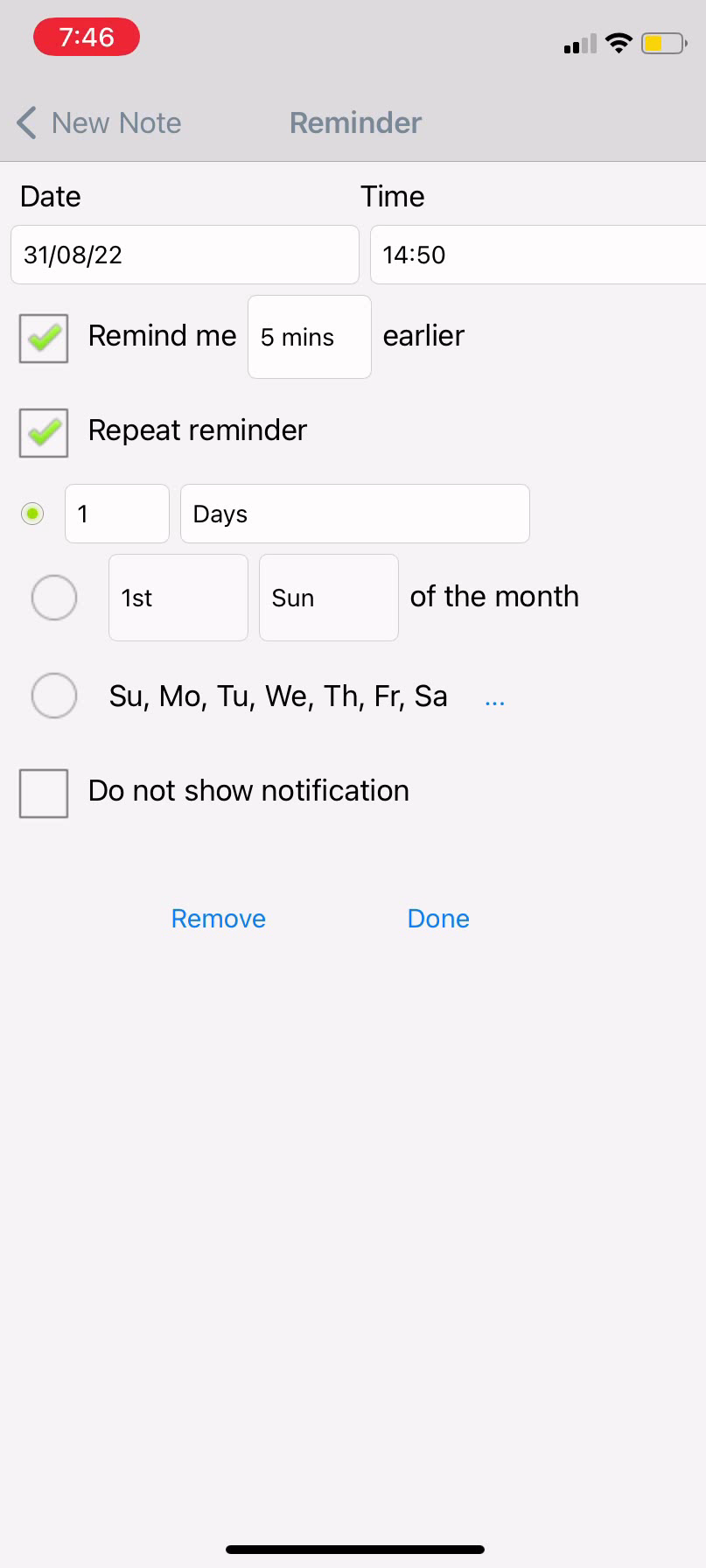Open the Time field showing 14:50

point(537,255)
